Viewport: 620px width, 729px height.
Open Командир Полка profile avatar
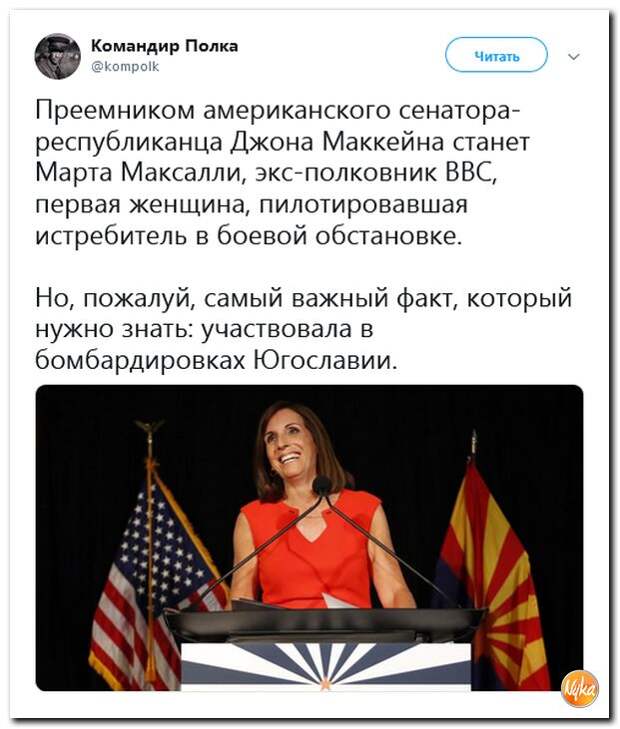(57, 56)
